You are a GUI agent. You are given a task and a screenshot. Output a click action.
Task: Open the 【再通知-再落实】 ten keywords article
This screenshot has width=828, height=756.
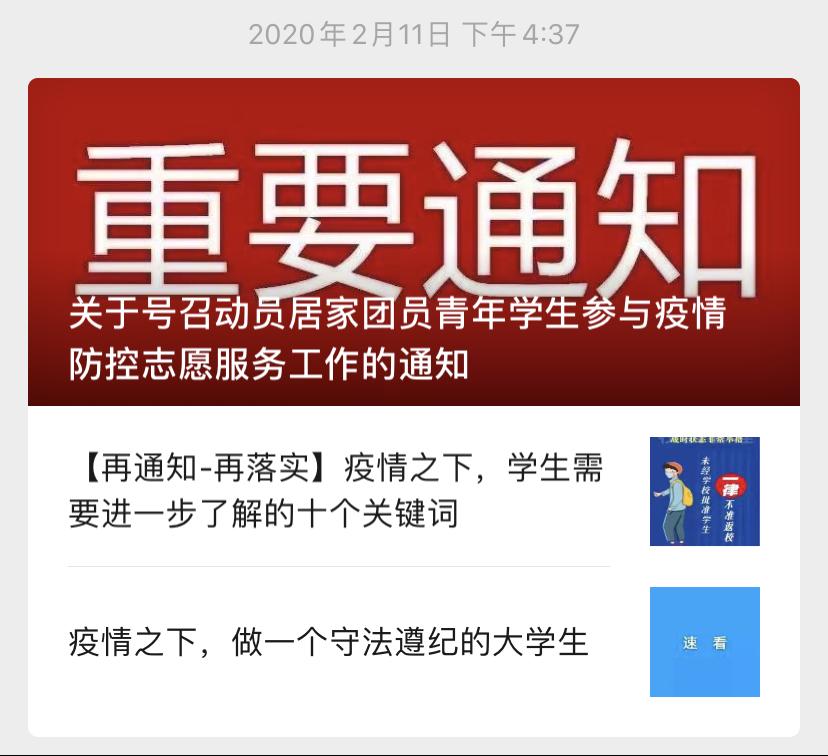tap(337, 491)
